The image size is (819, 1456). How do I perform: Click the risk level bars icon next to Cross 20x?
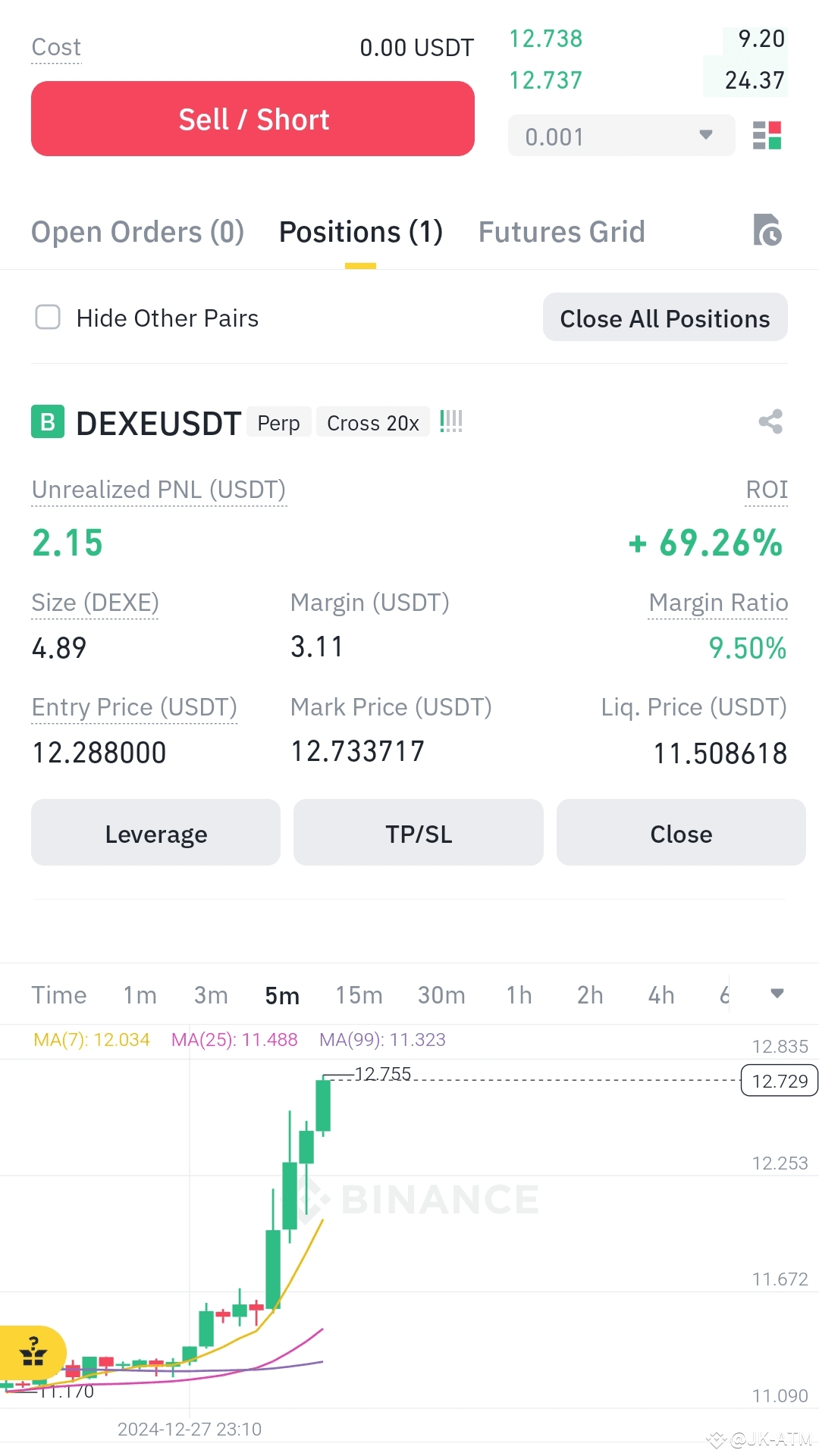450,422
